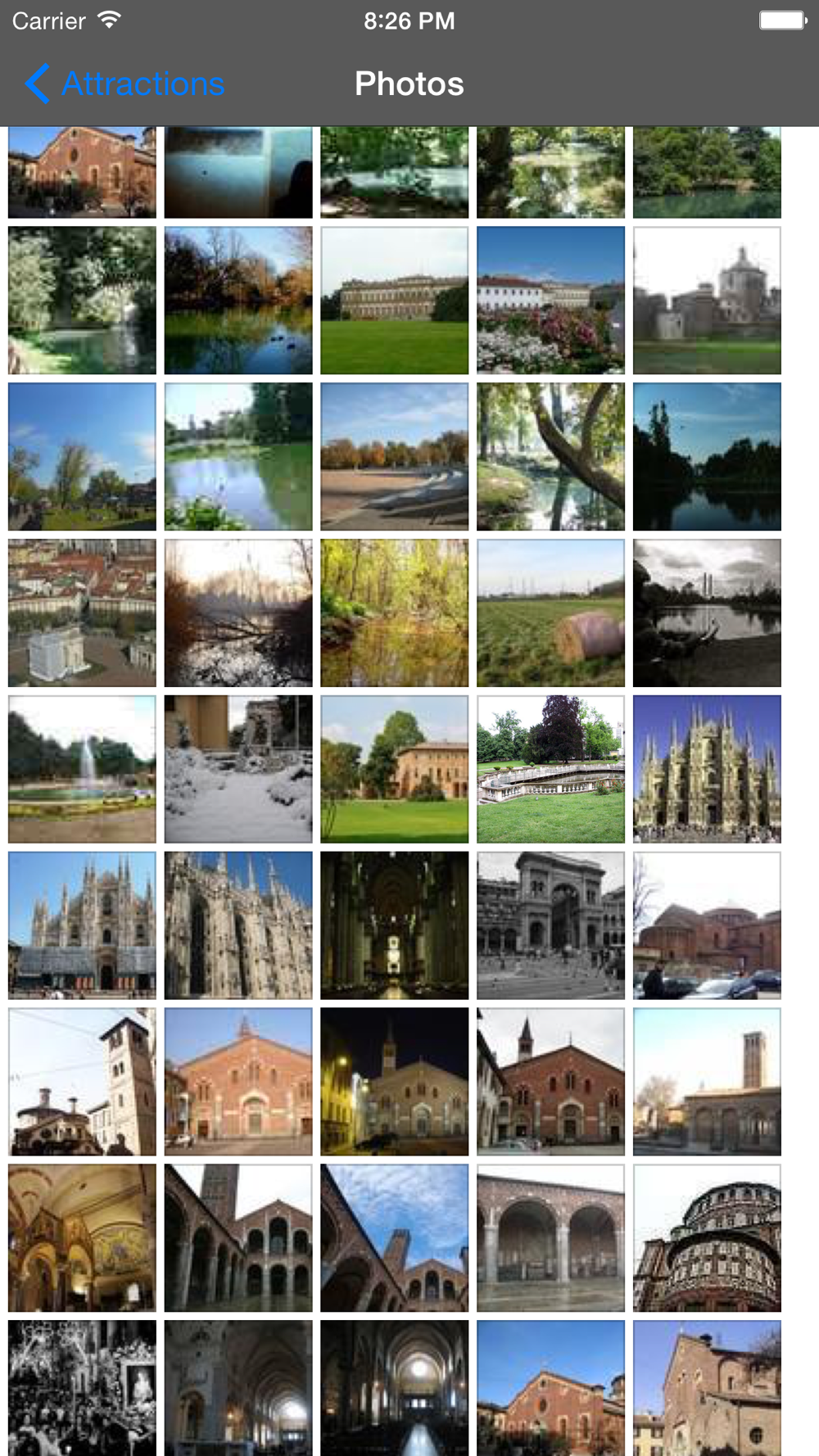Open the hay bale in field photo
819x1456 pixels.
point(550,613)
